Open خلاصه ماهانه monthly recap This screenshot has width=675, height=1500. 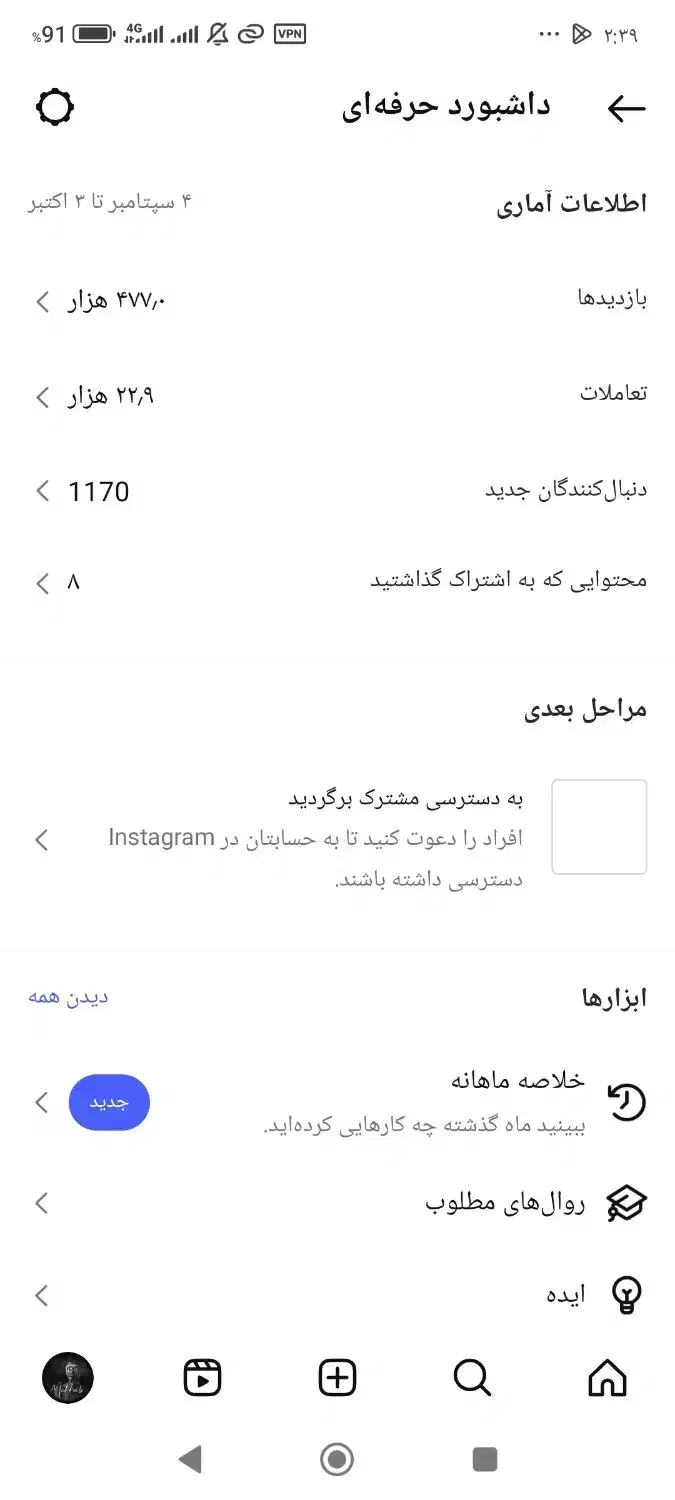338,1101
